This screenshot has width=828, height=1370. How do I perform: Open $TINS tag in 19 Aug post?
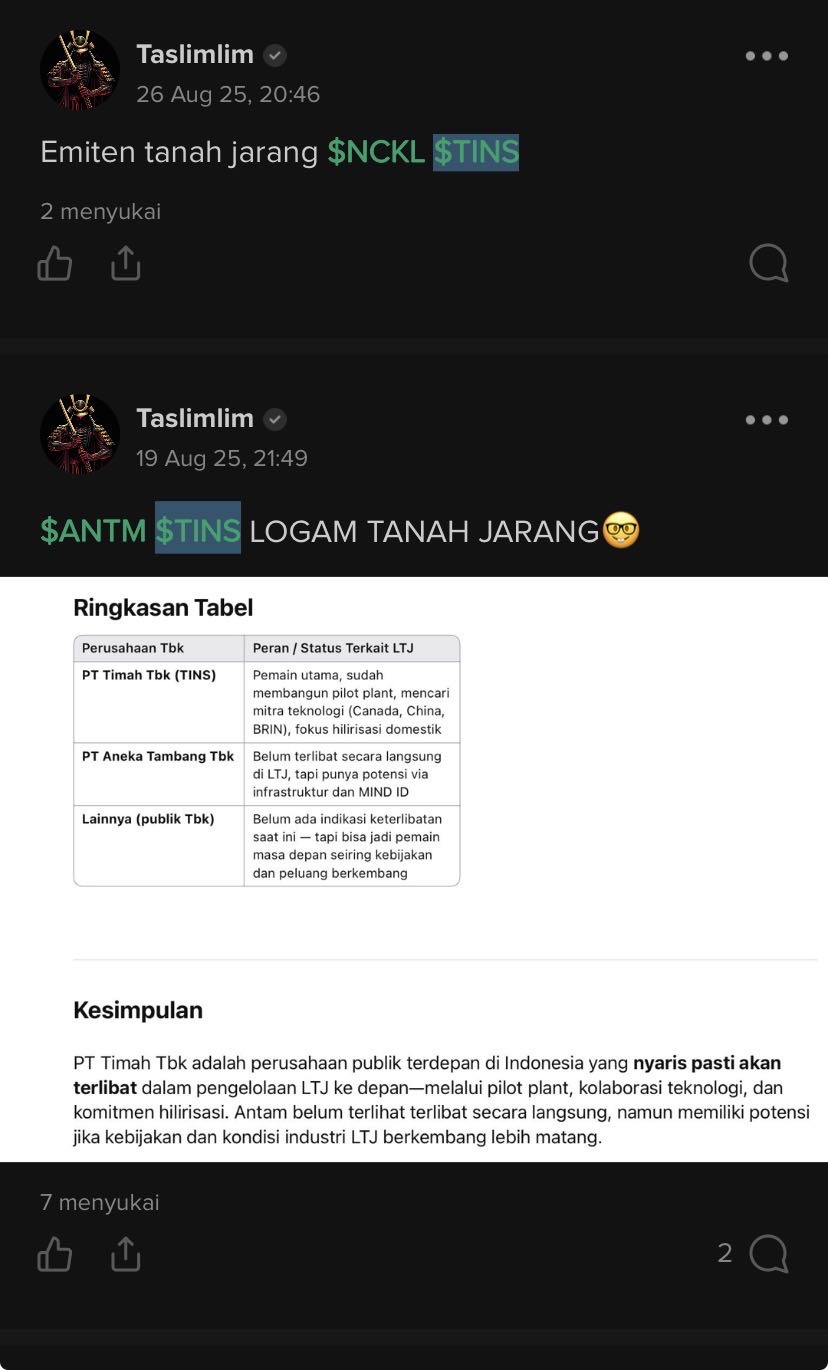point(198,530)
